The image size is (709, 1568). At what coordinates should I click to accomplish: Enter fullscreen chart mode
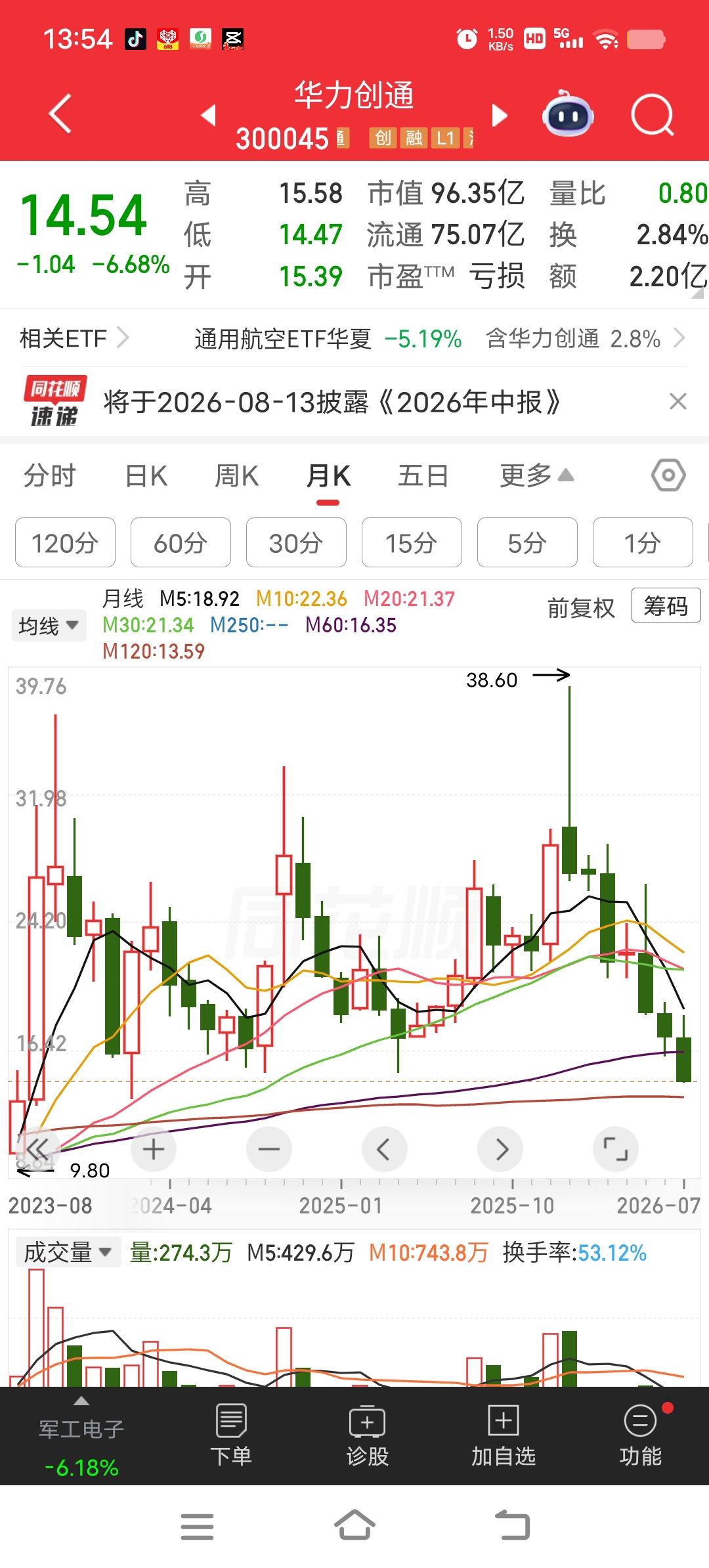pos(616,1149)
